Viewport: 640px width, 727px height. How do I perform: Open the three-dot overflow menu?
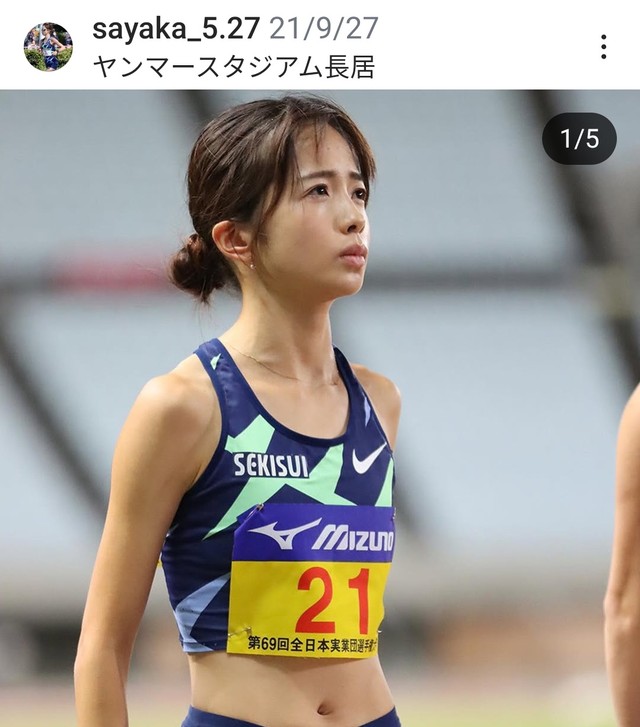(x=603, y=46)
